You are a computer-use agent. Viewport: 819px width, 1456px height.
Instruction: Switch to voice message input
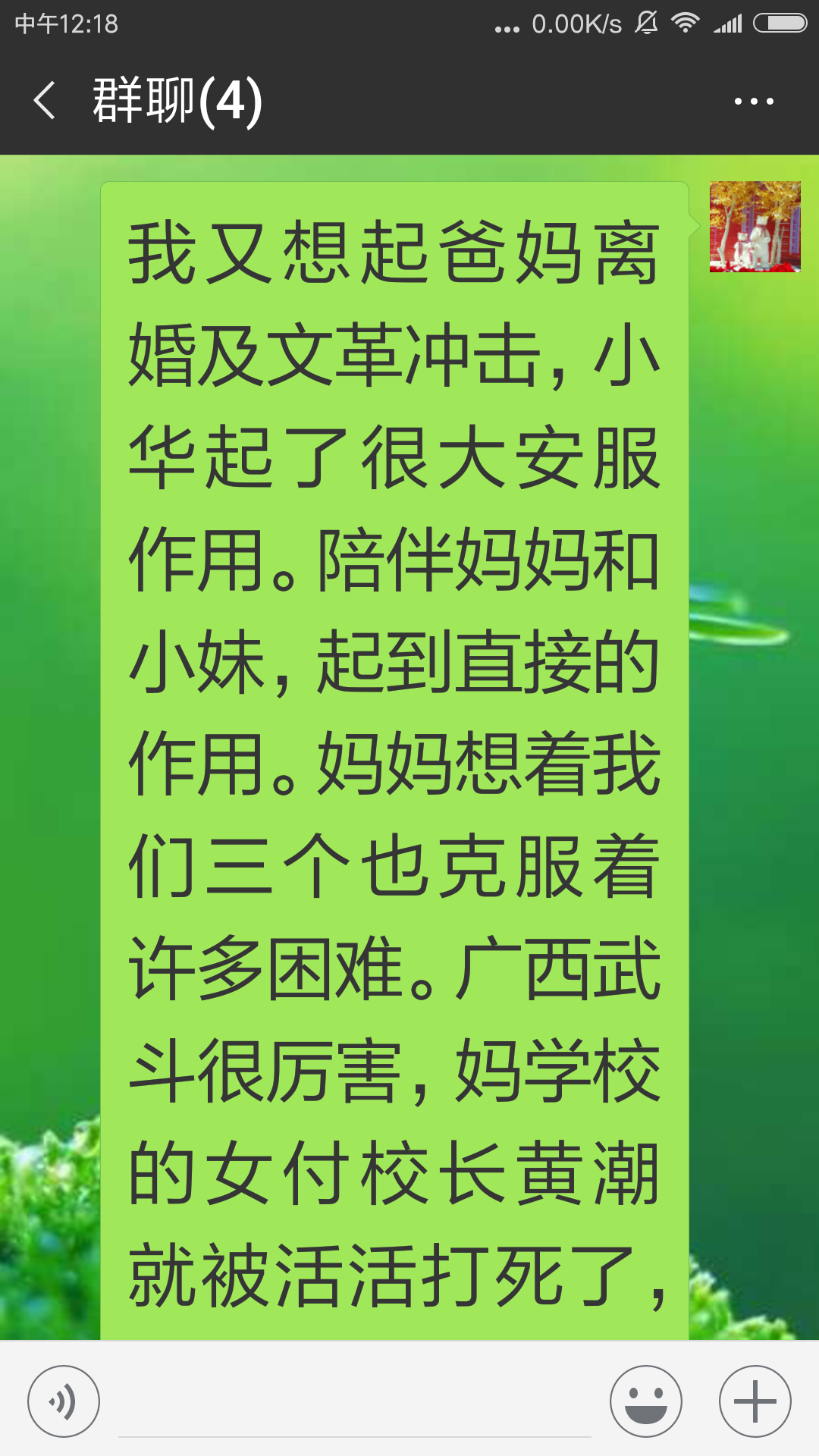(64, 1401)
